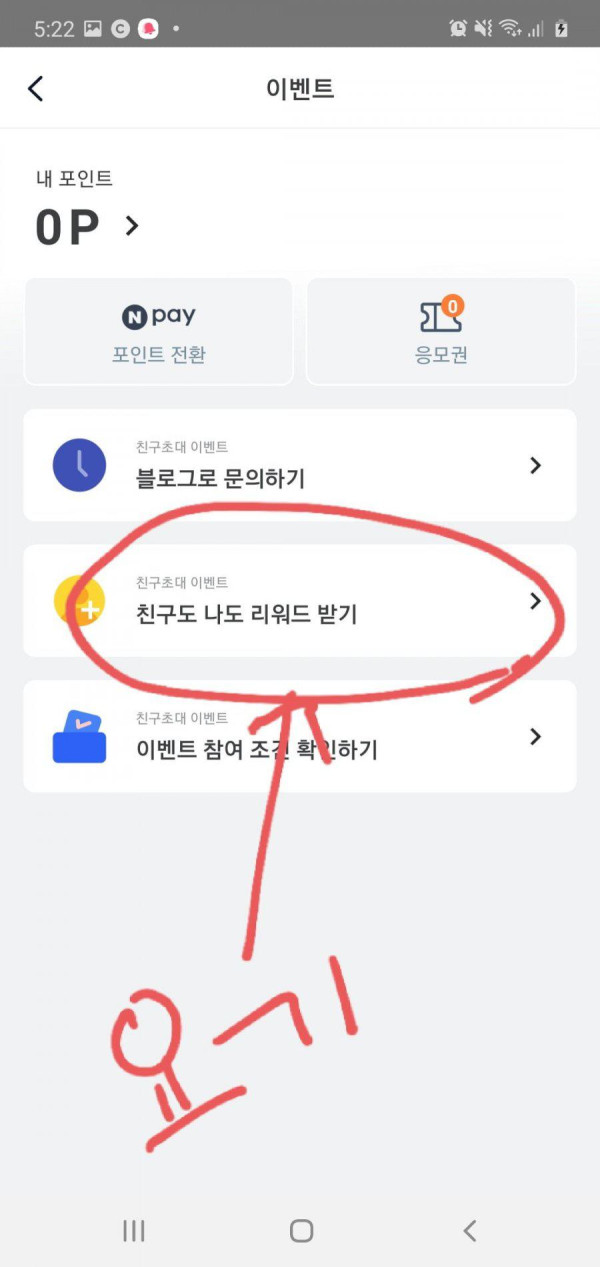Go back using the top-left arrow
Image resolution: width=600 pixels, height=1267 pixels.
[x=36, y=88]
